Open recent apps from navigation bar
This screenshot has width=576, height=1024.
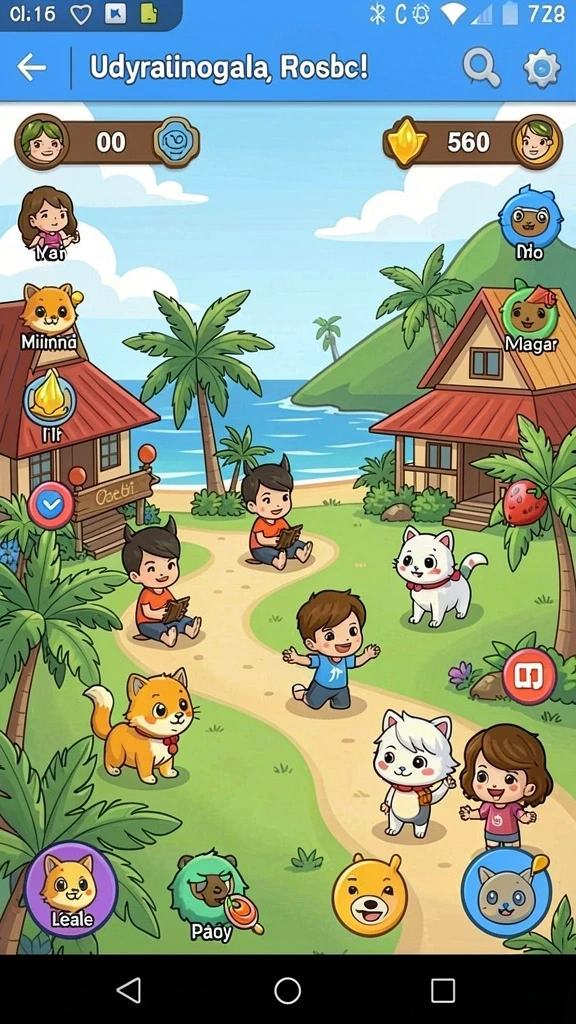click(443, 990)
